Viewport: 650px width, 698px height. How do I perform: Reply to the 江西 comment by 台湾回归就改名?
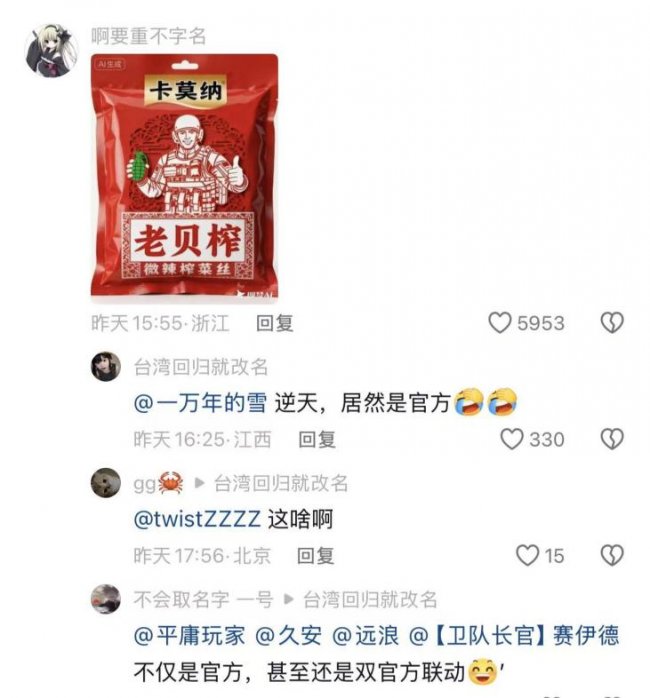tap(317, 439)
